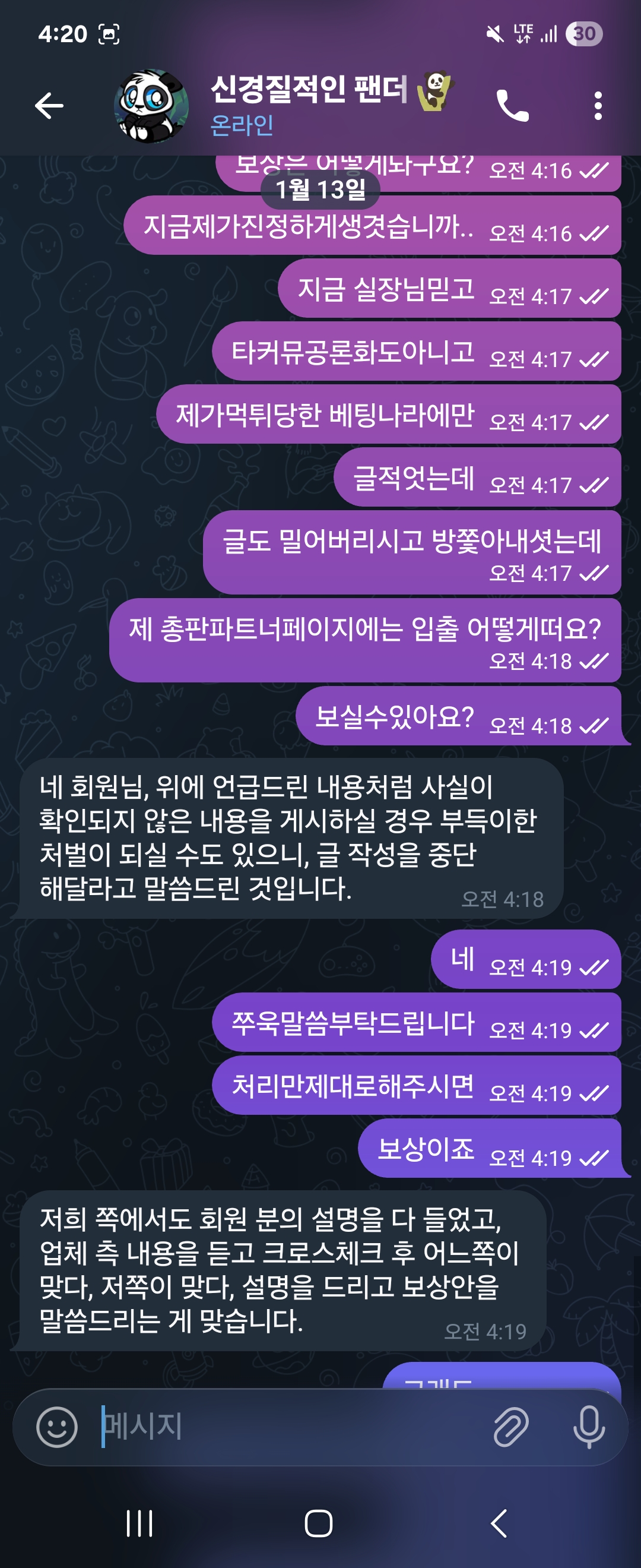
Task: Go back to the chat list
Action: coord(49,106)
